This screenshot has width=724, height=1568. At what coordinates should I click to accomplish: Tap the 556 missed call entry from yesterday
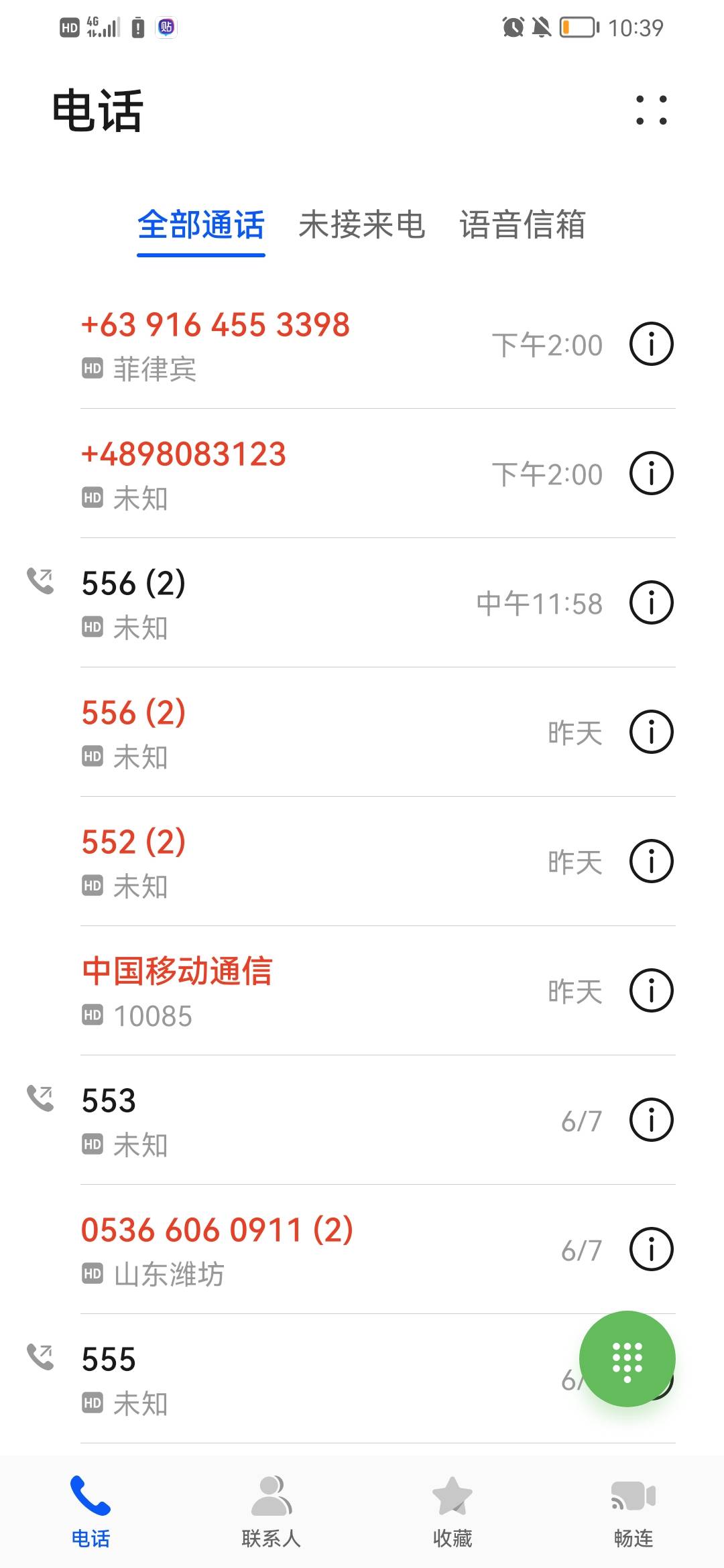pyautogui.click(x=268, y=732)
